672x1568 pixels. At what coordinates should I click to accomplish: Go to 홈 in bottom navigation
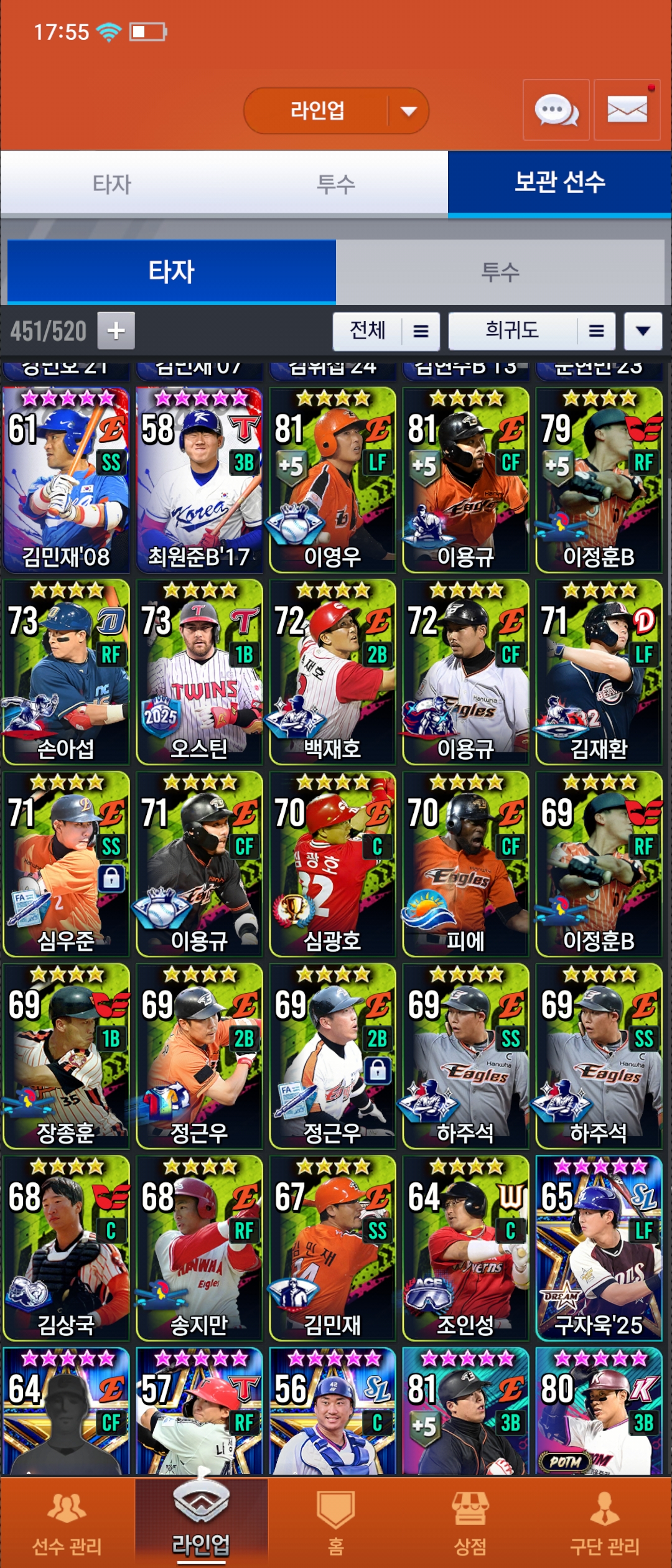tap(336, 1524)
